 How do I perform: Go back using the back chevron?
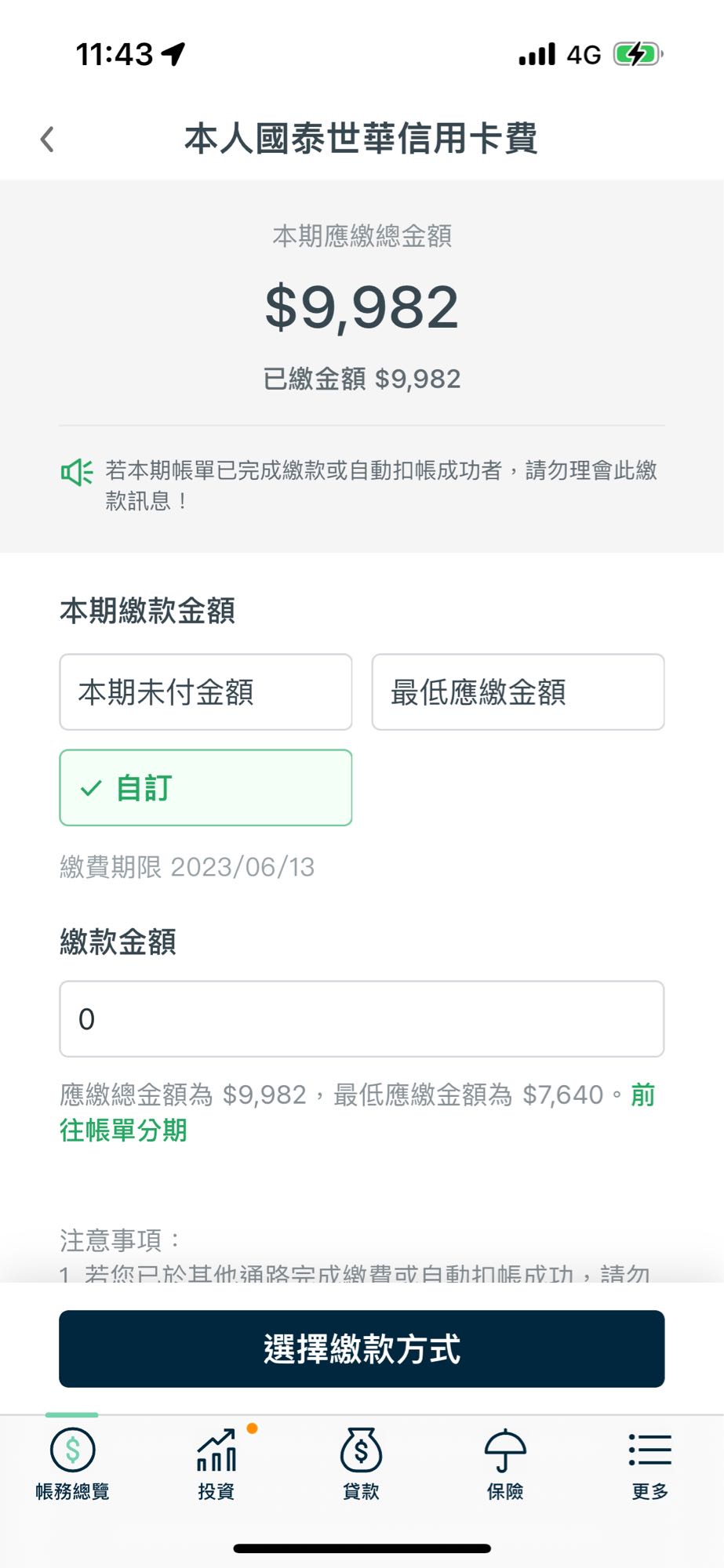[x=46, y=139]
